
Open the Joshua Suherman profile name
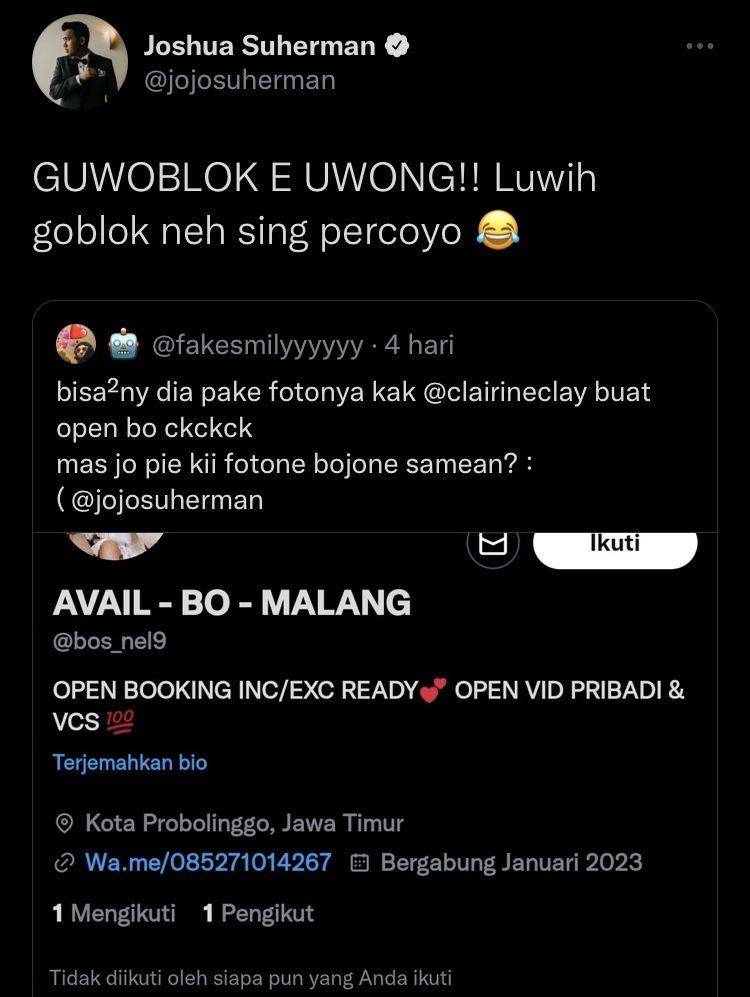pos(260,45)
